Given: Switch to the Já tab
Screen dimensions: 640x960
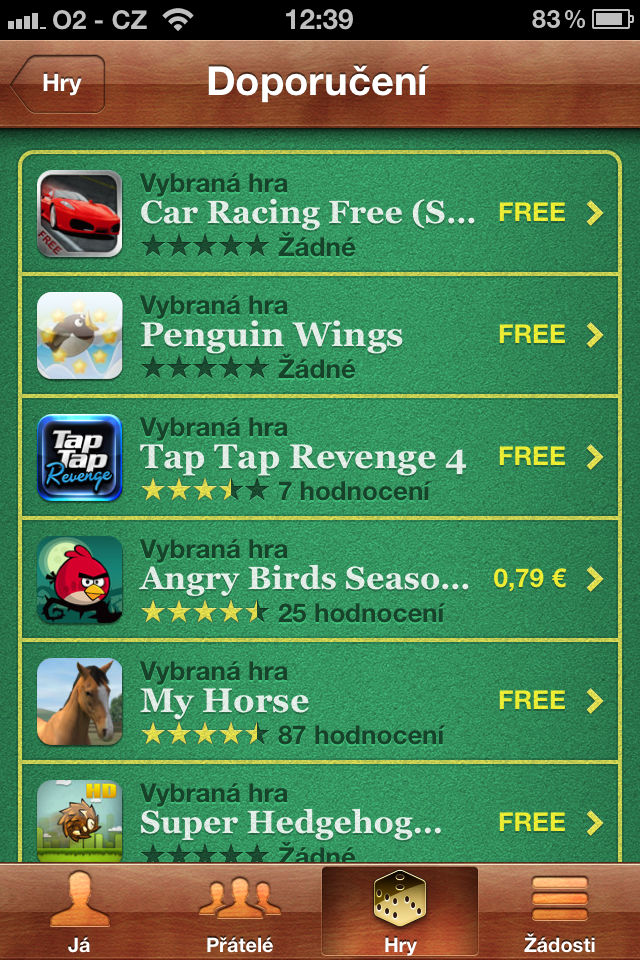Looking at the screenshot, I should click(79, 914).
